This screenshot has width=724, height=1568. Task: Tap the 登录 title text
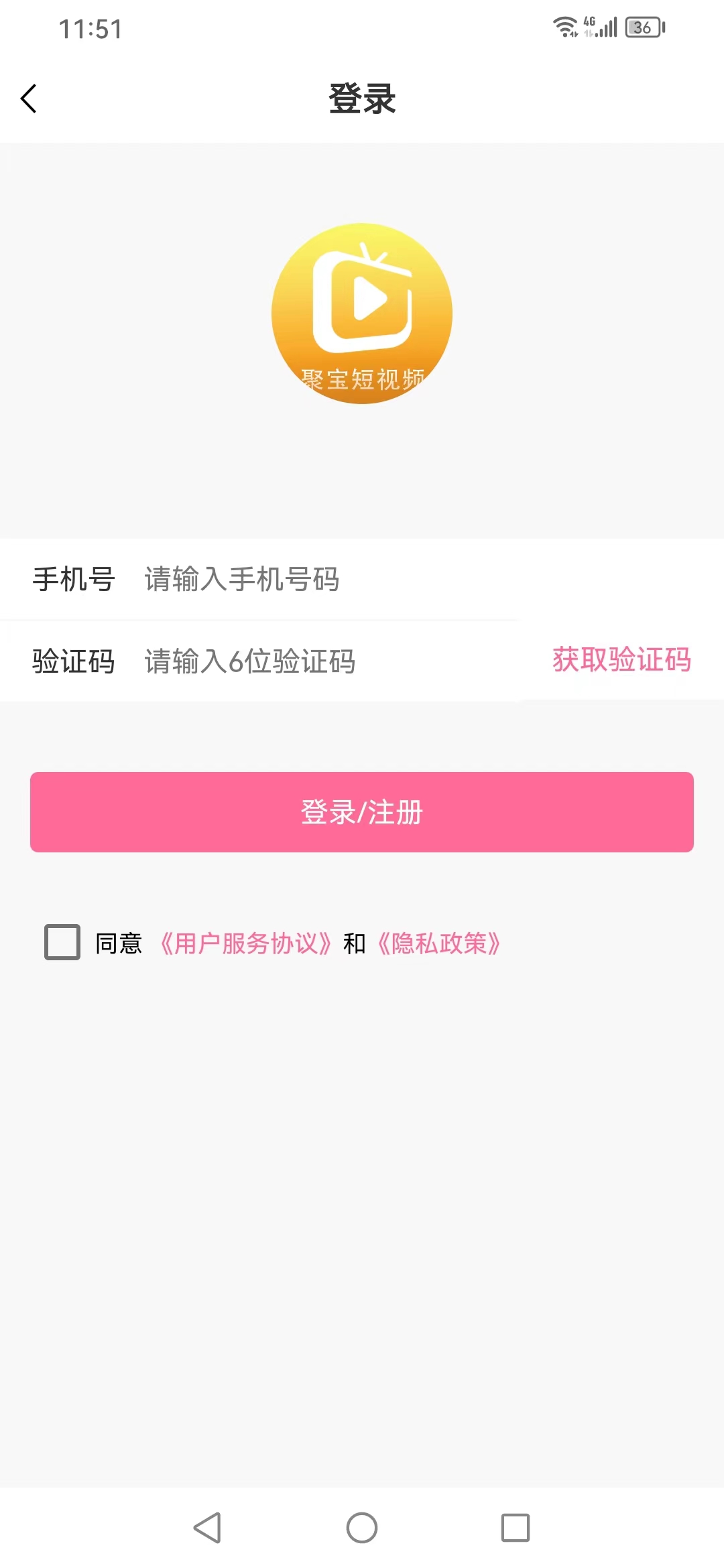click(x=362, y=98)
